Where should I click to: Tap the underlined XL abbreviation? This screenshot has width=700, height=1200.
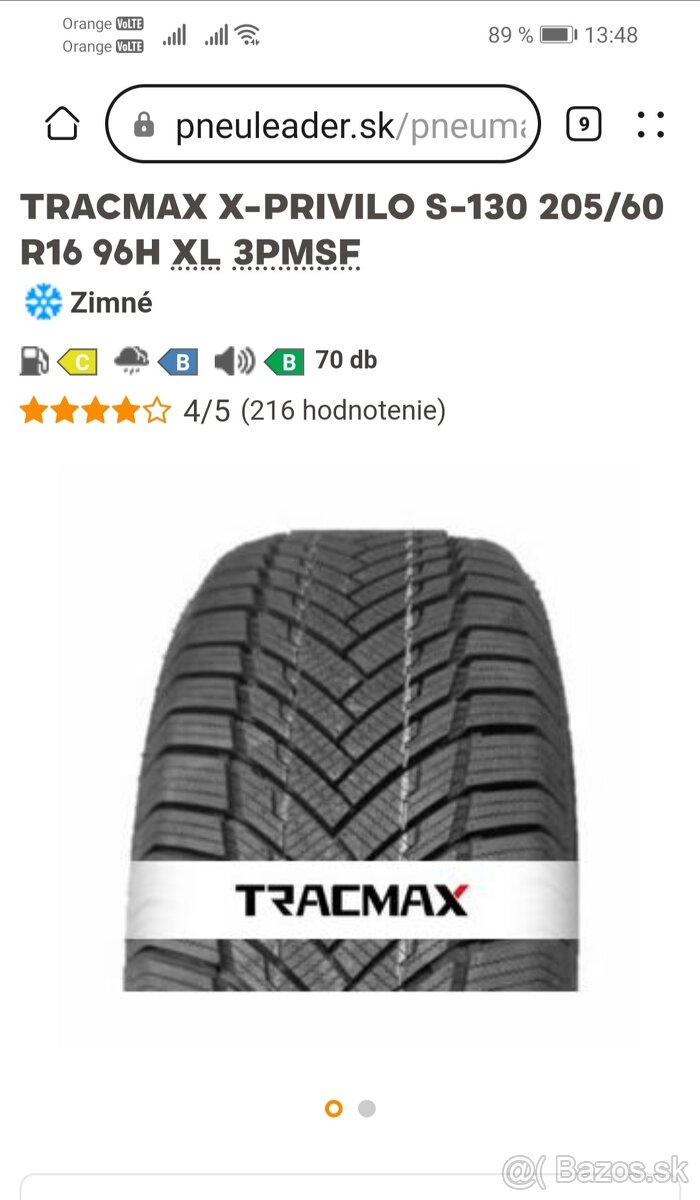[x=195, y=254]
